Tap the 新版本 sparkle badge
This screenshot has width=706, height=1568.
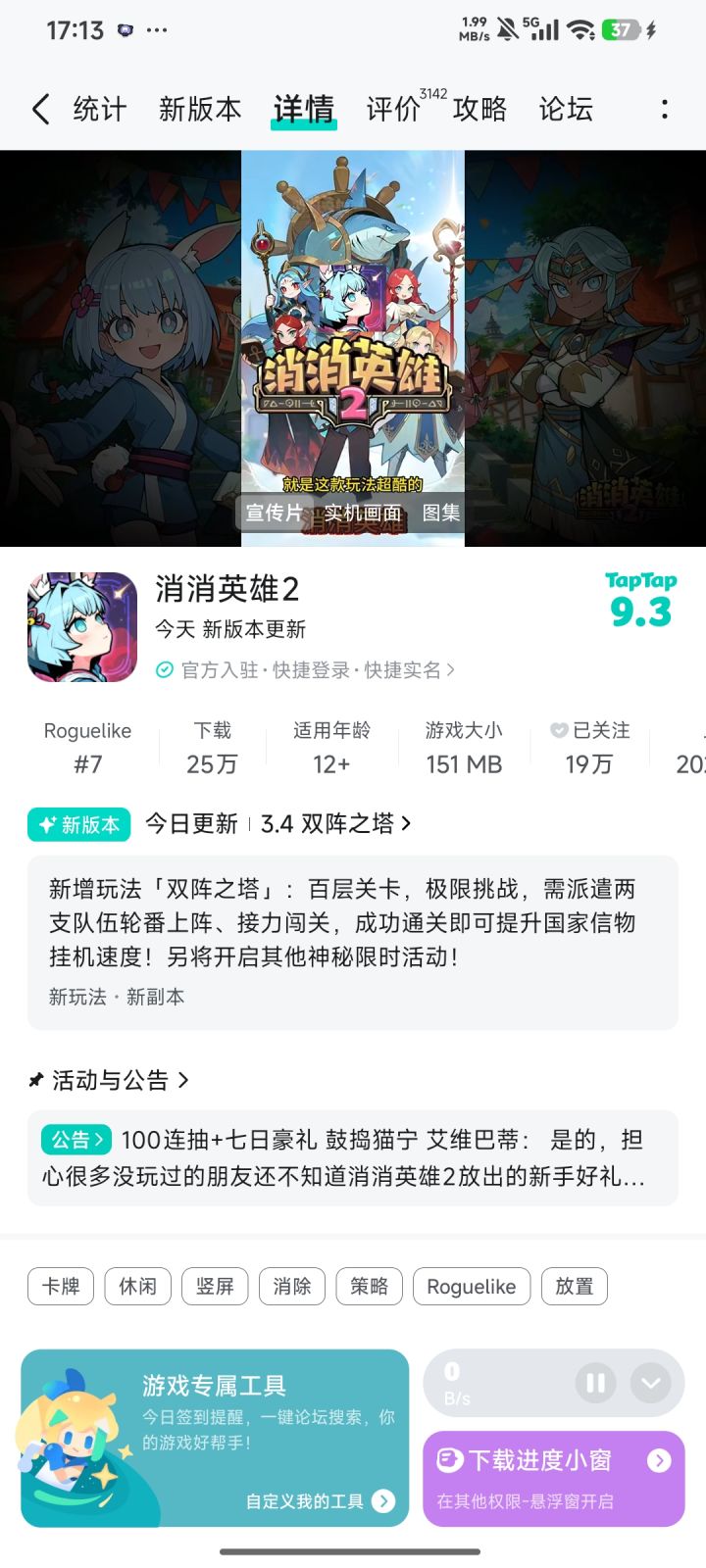(x=78, y=824)
